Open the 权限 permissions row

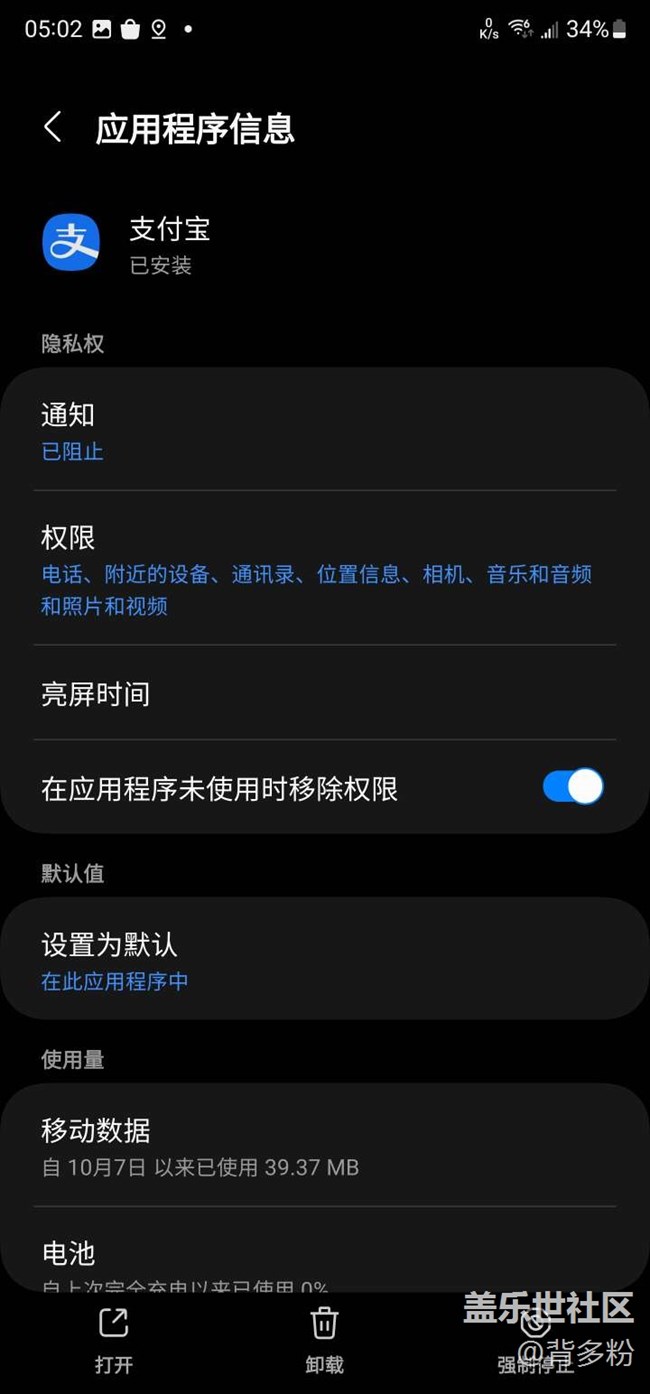click(x=324, y=569)
